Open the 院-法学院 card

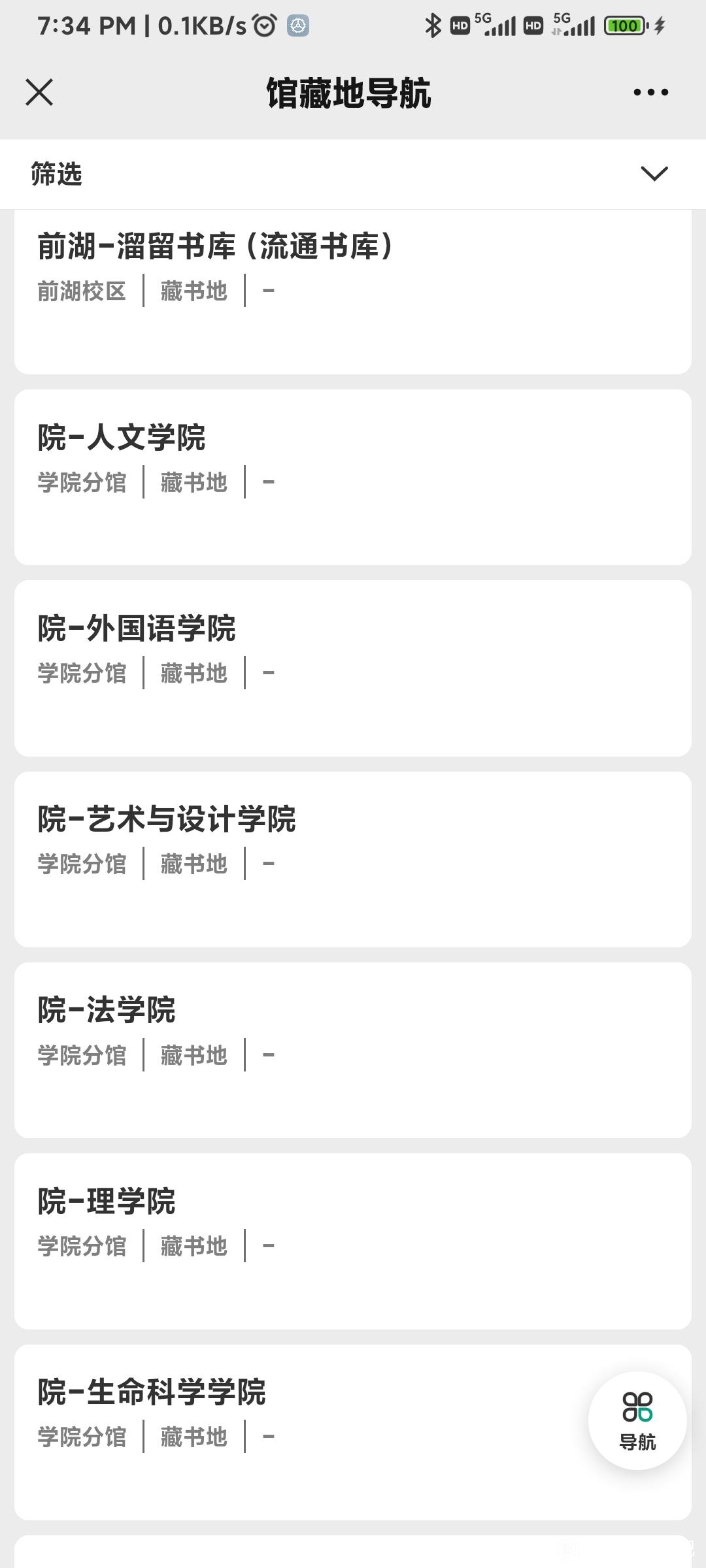click(x=353, y=1051)
